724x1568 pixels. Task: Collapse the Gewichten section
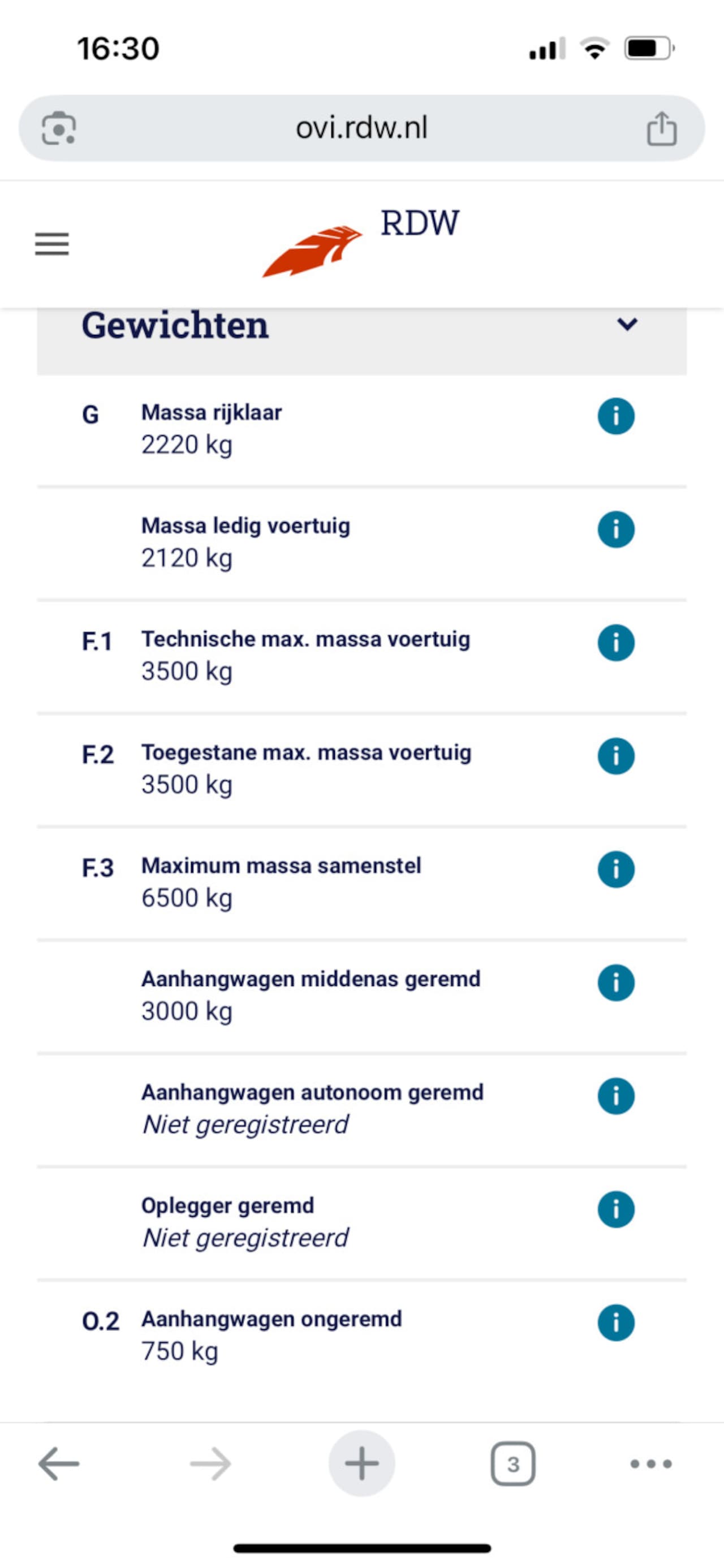[x=627, y=325]
